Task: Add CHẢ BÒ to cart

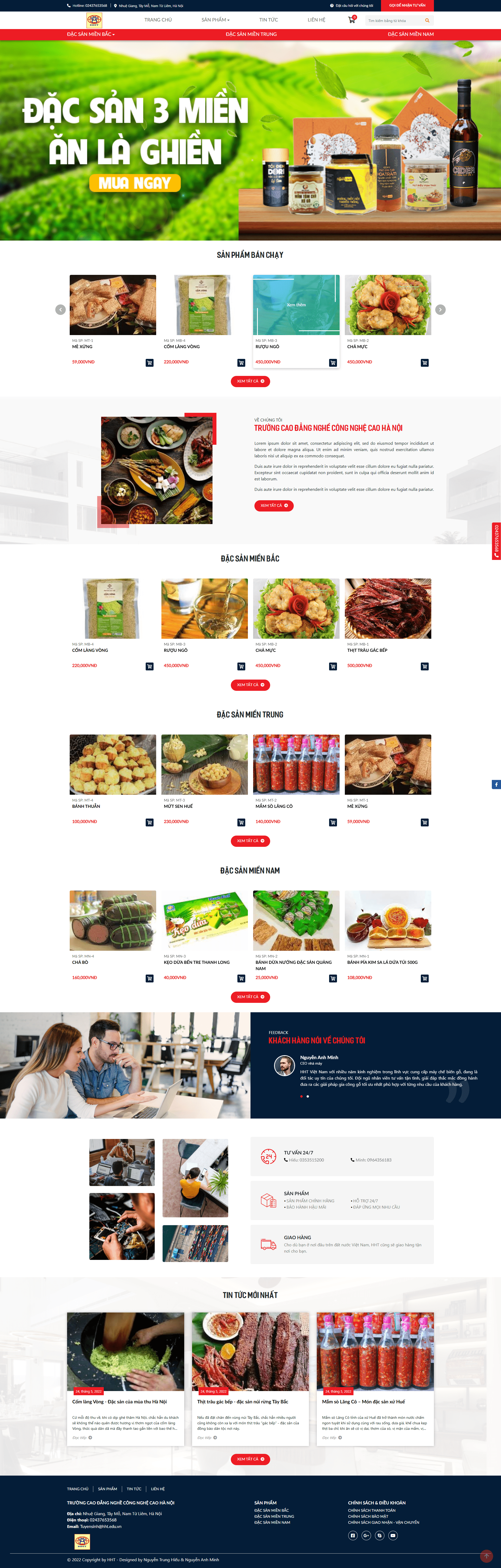Action: click(x=149, y=979)
